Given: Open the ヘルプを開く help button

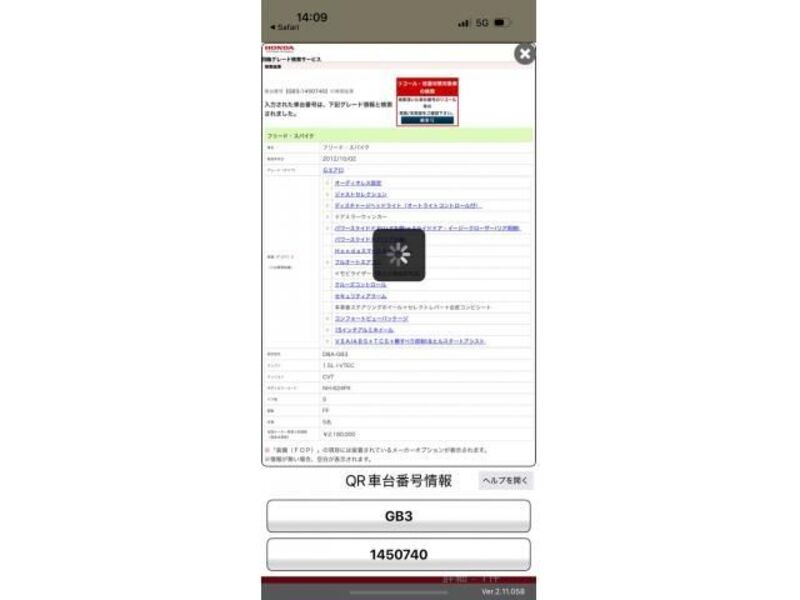Looking at the screenshot, I should [505, 481].
